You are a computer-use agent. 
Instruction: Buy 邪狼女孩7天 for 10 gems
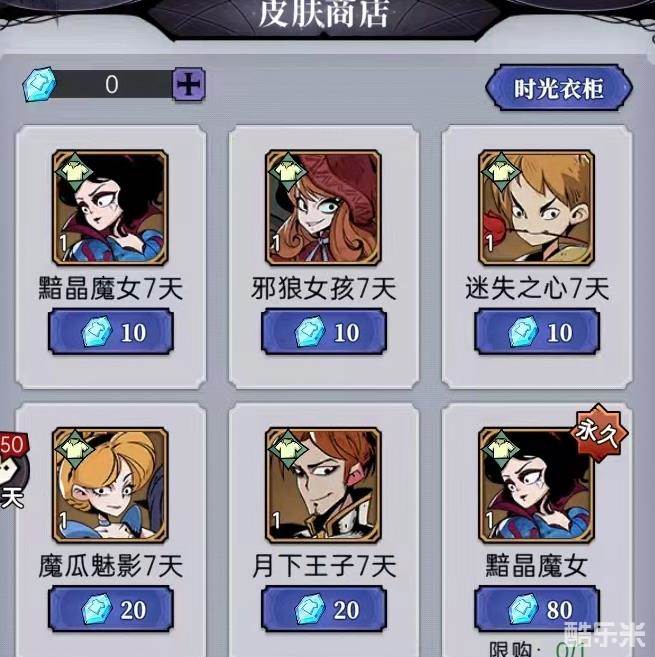pos(323,332)
